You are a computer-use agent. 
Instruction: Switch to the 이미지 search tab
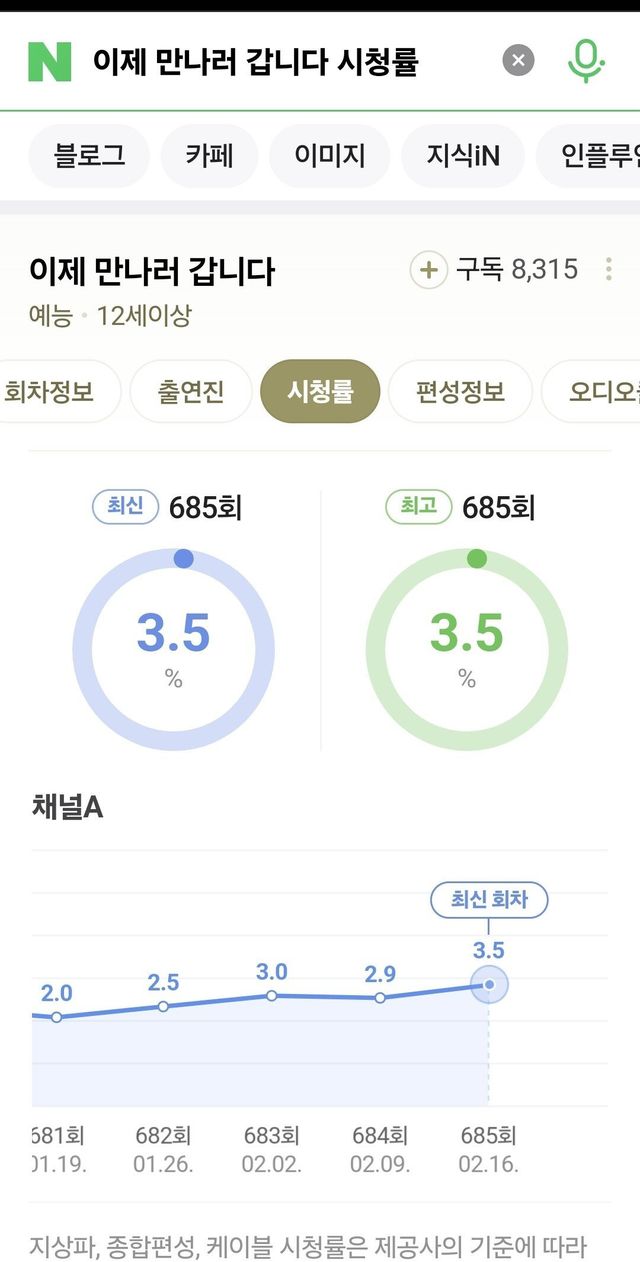coord(330,156)
